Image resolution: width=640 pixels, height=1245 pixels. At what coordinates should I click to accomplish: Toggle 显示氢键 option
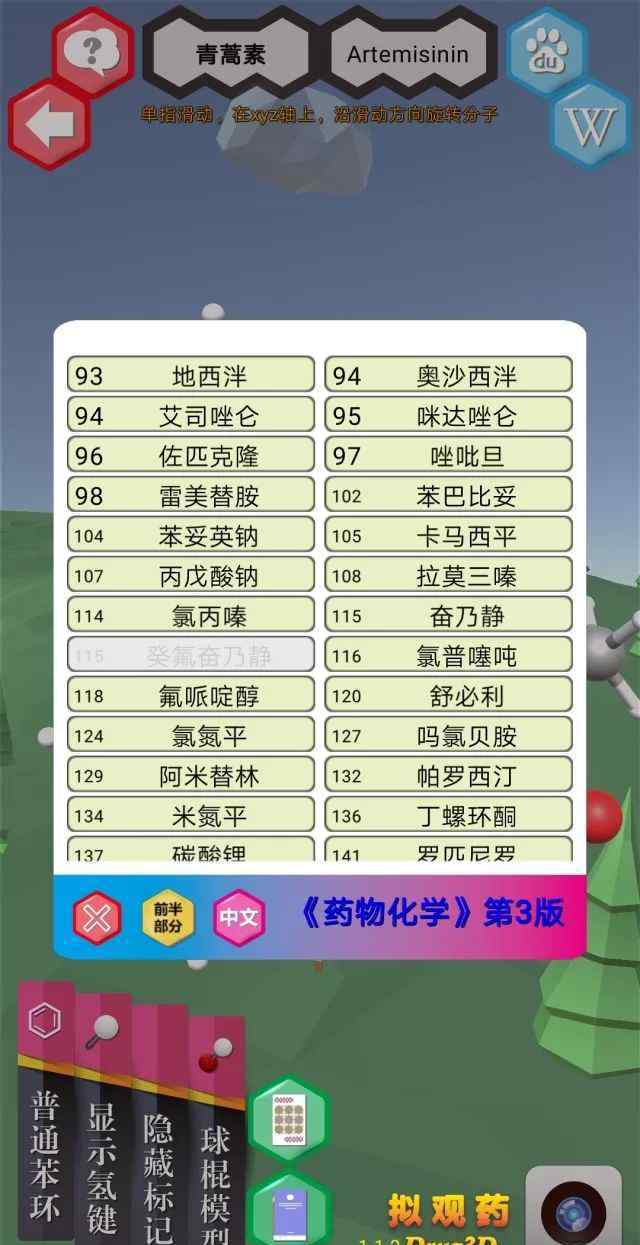point(102,1120)
